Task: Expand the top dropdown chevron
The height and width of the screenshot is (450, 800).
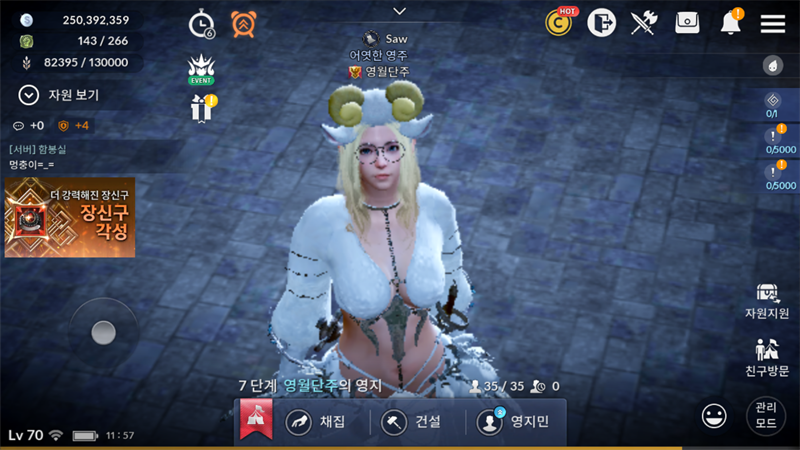Action: (x=399, y=11)
